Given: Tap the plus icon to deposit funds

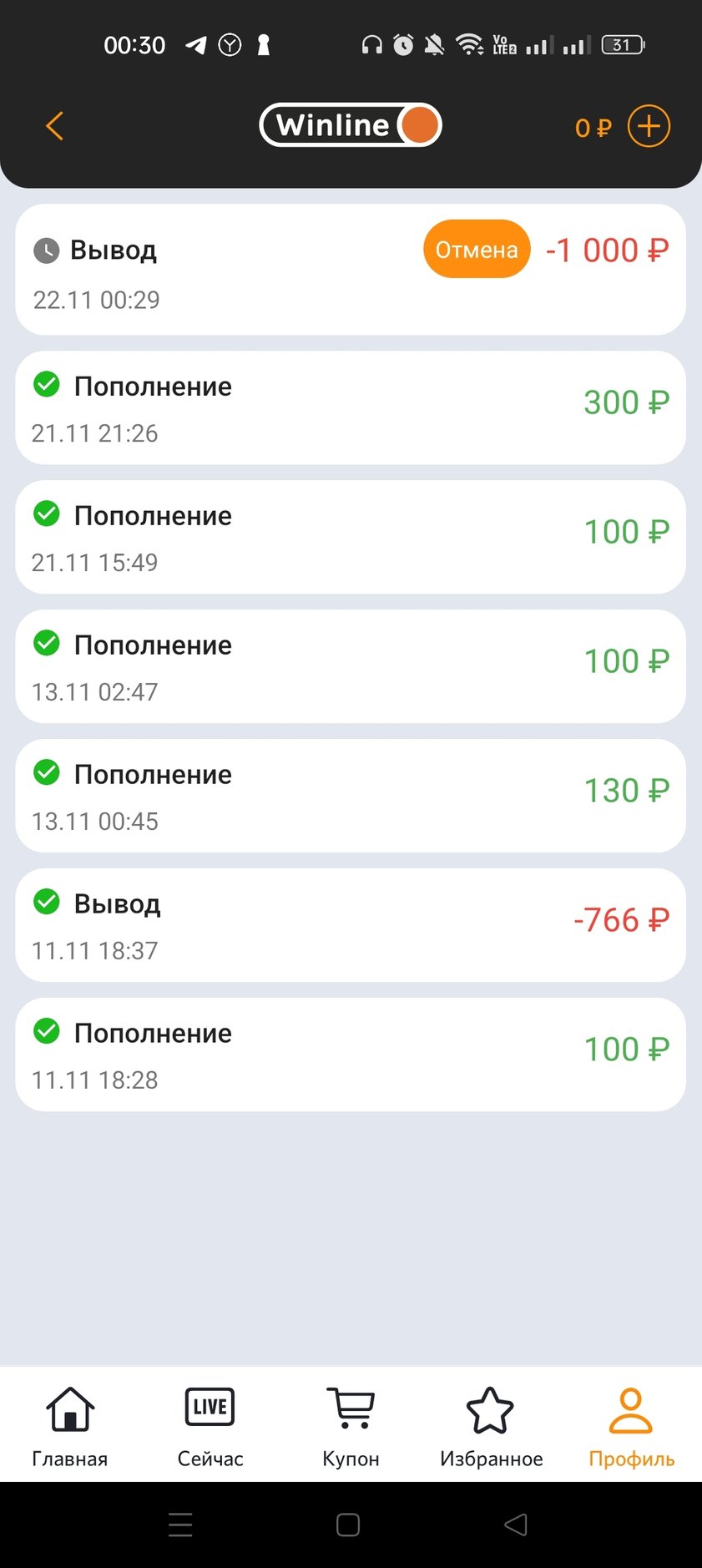Looking at the screenshot, I should (649, 127).
